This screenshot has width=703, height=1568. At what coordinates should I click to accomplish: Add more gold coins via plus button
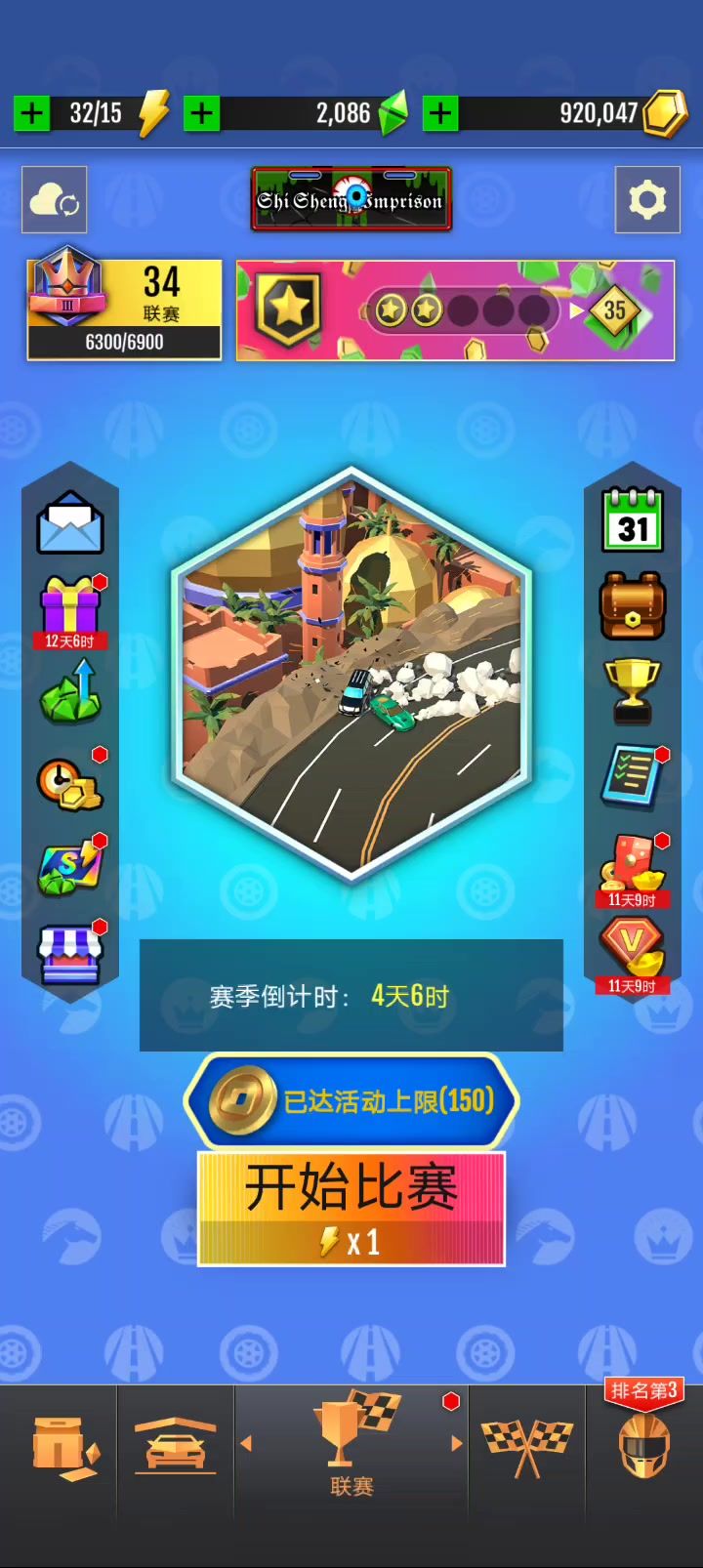(x=440, y=113)
